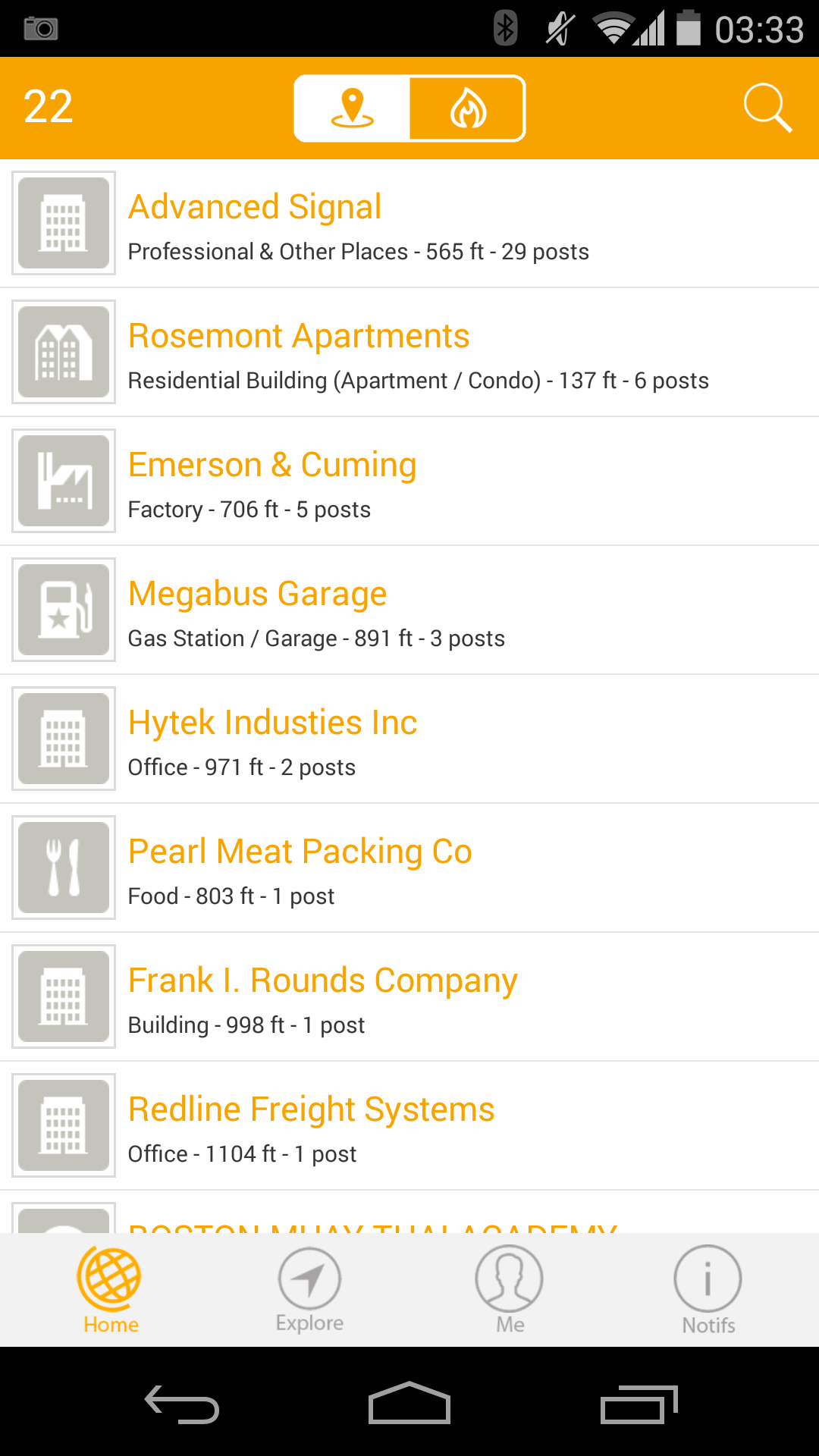Open Advanced Signal place

(409, 224)
